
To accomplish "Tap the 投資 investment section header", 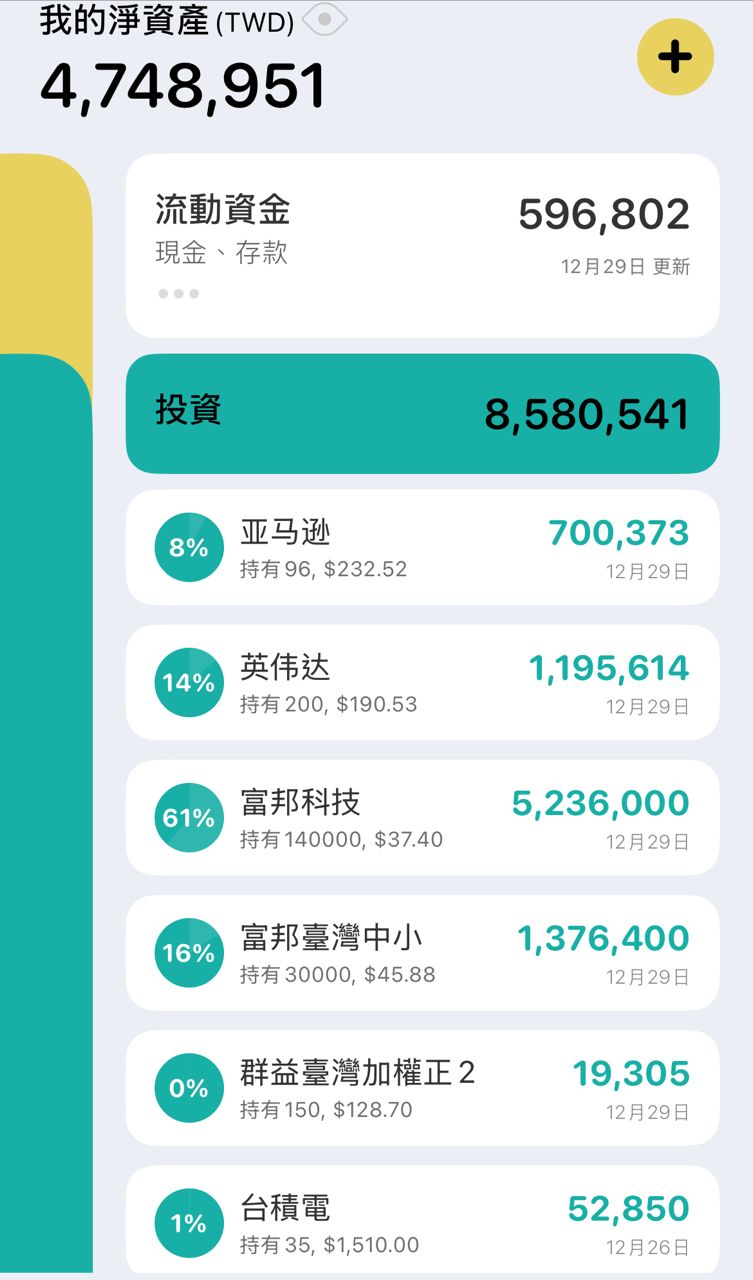I will point(422,413).
